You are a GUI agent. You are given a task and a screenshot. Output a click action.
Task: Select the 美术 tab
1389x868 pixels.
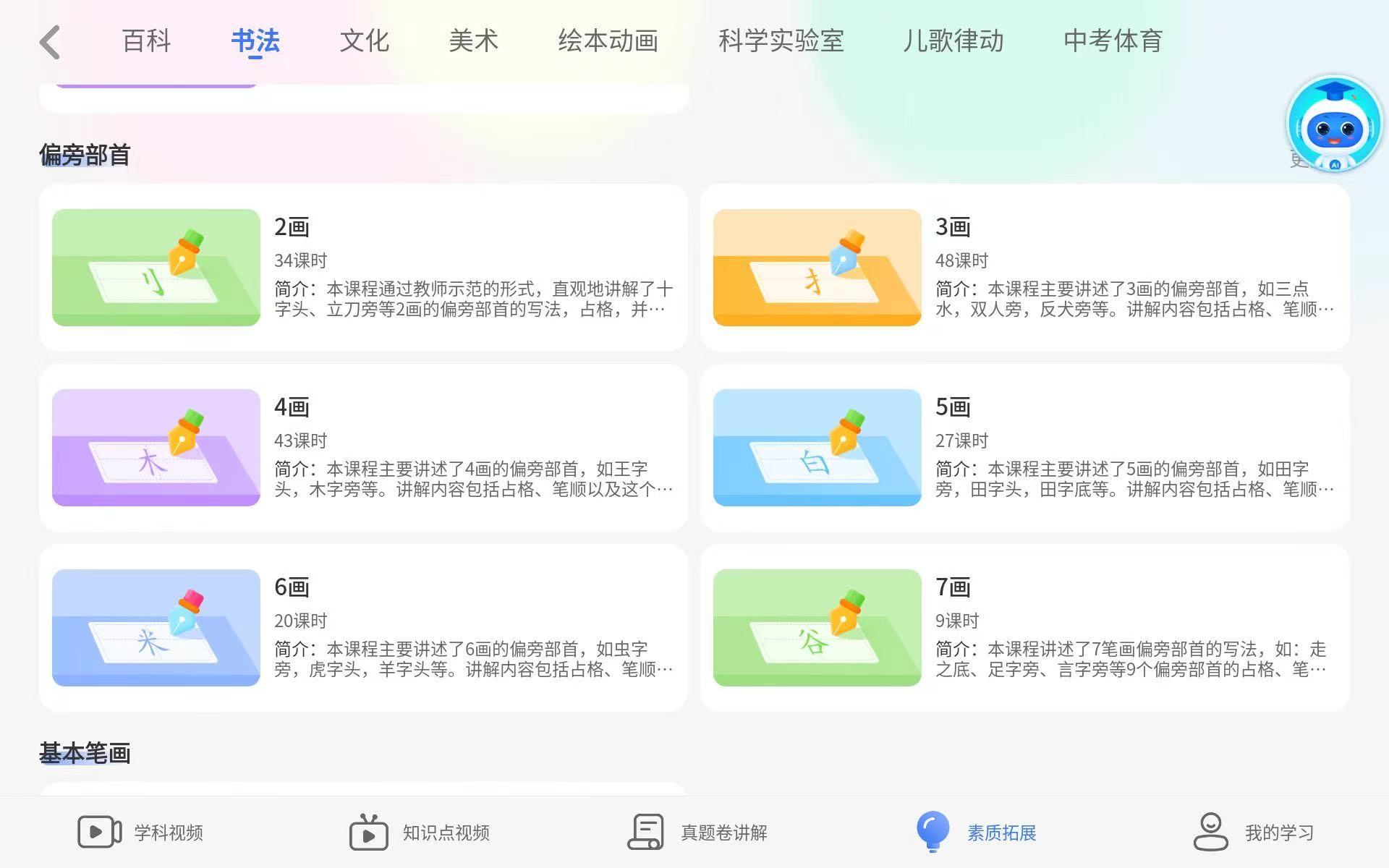[x=473, y=41]
